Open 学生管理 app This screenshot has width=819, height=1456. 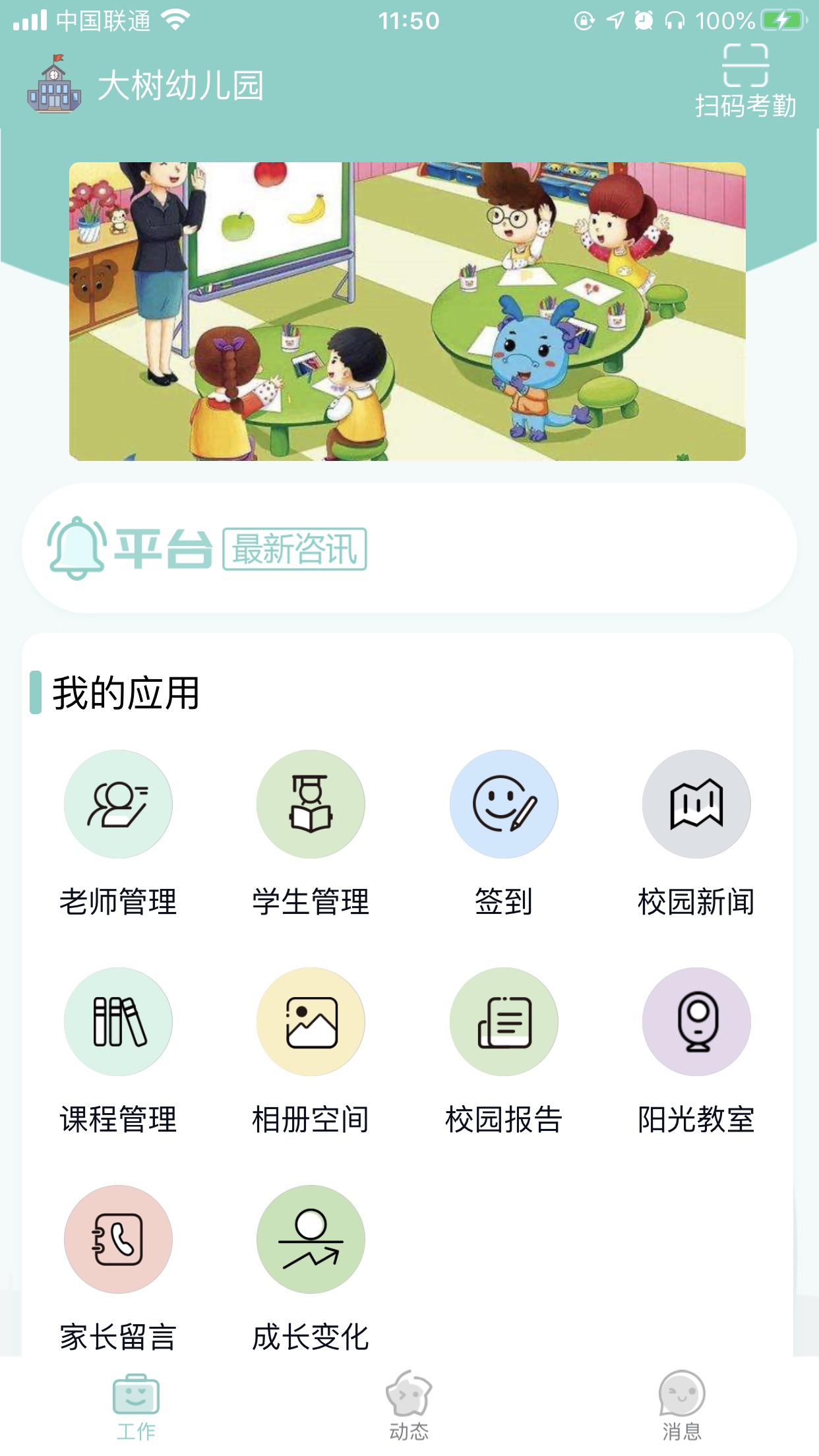click(311, 804)
